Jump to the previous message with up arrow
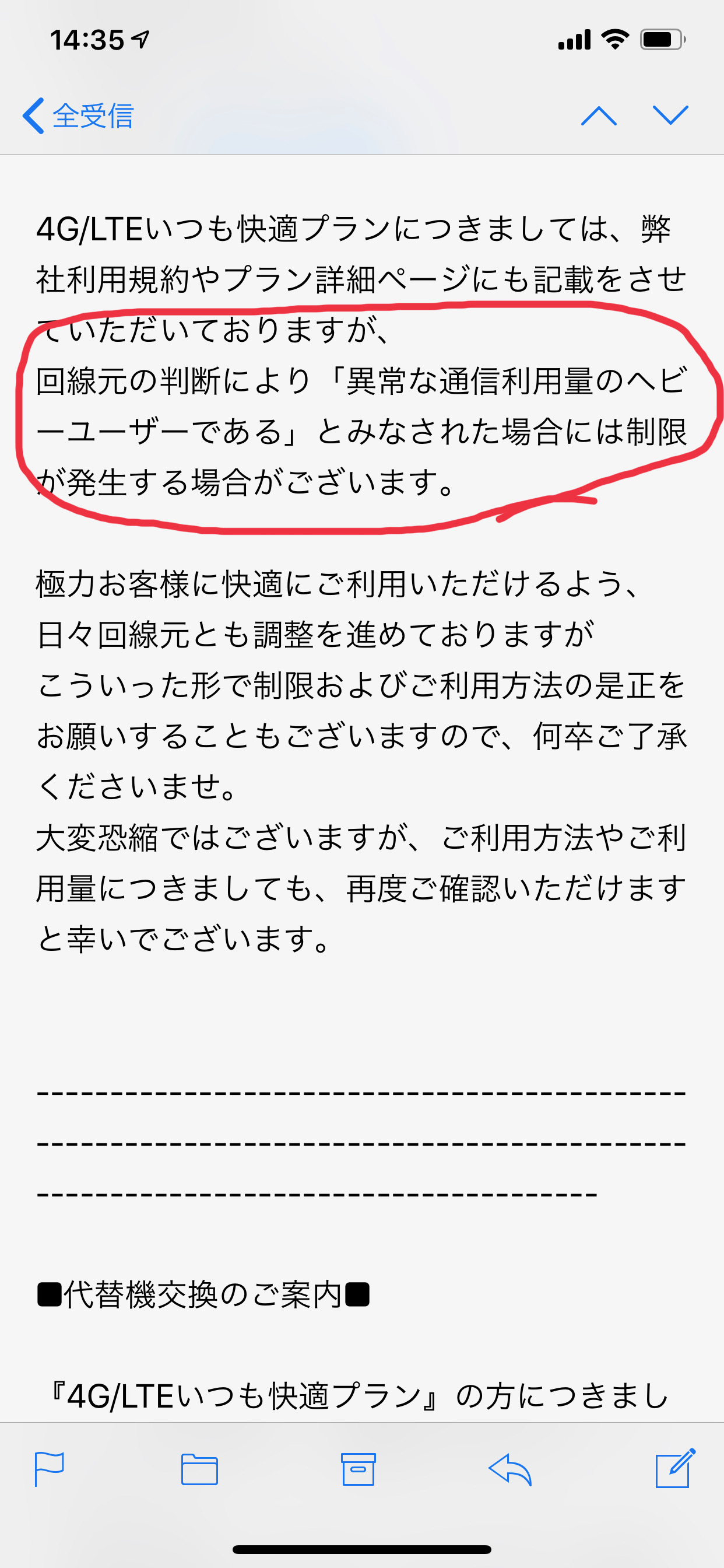Screen dimensions: 724x1568 599,116
